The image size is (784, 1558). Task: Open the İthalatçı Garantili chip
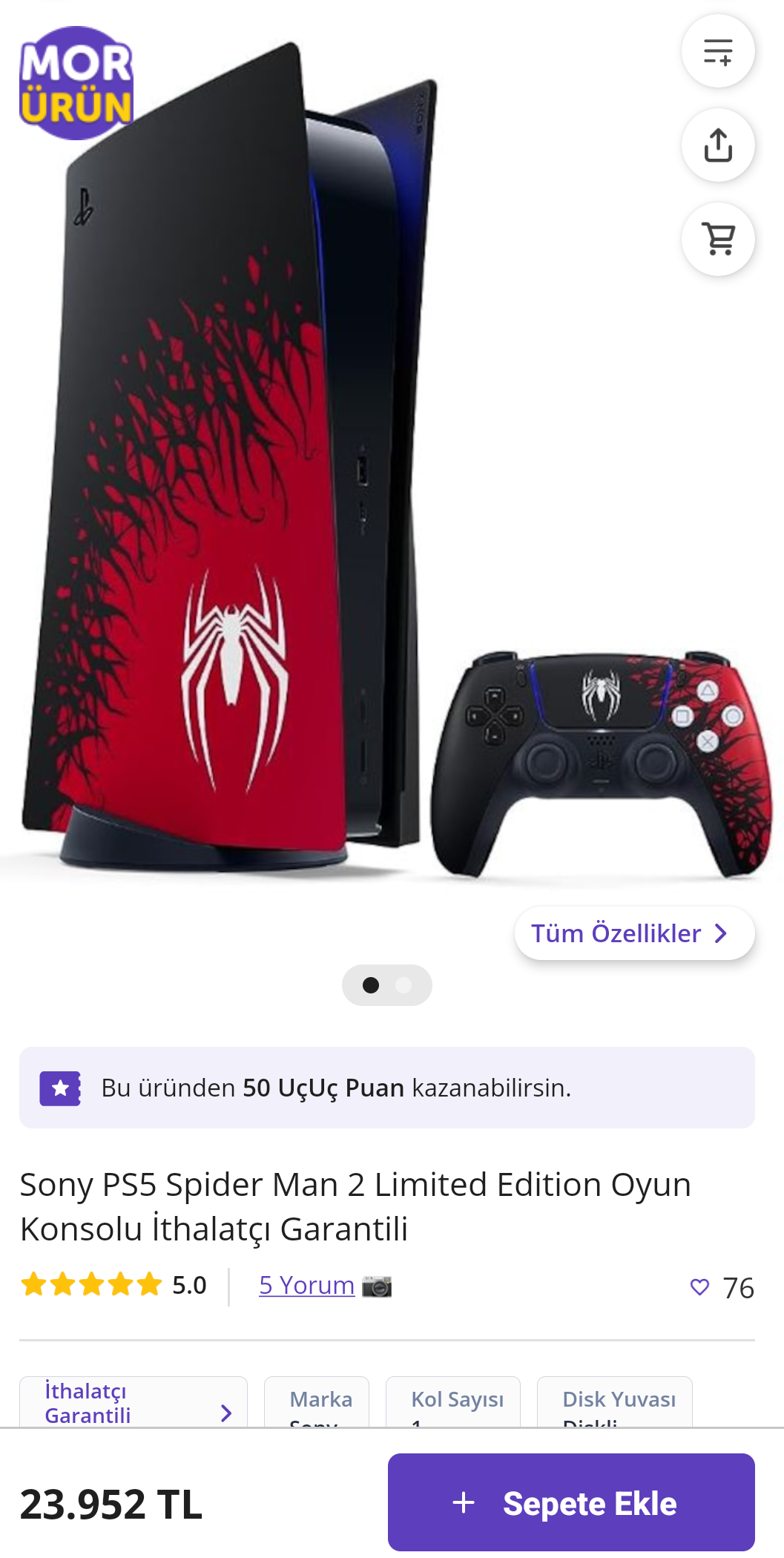(134, 1402)
